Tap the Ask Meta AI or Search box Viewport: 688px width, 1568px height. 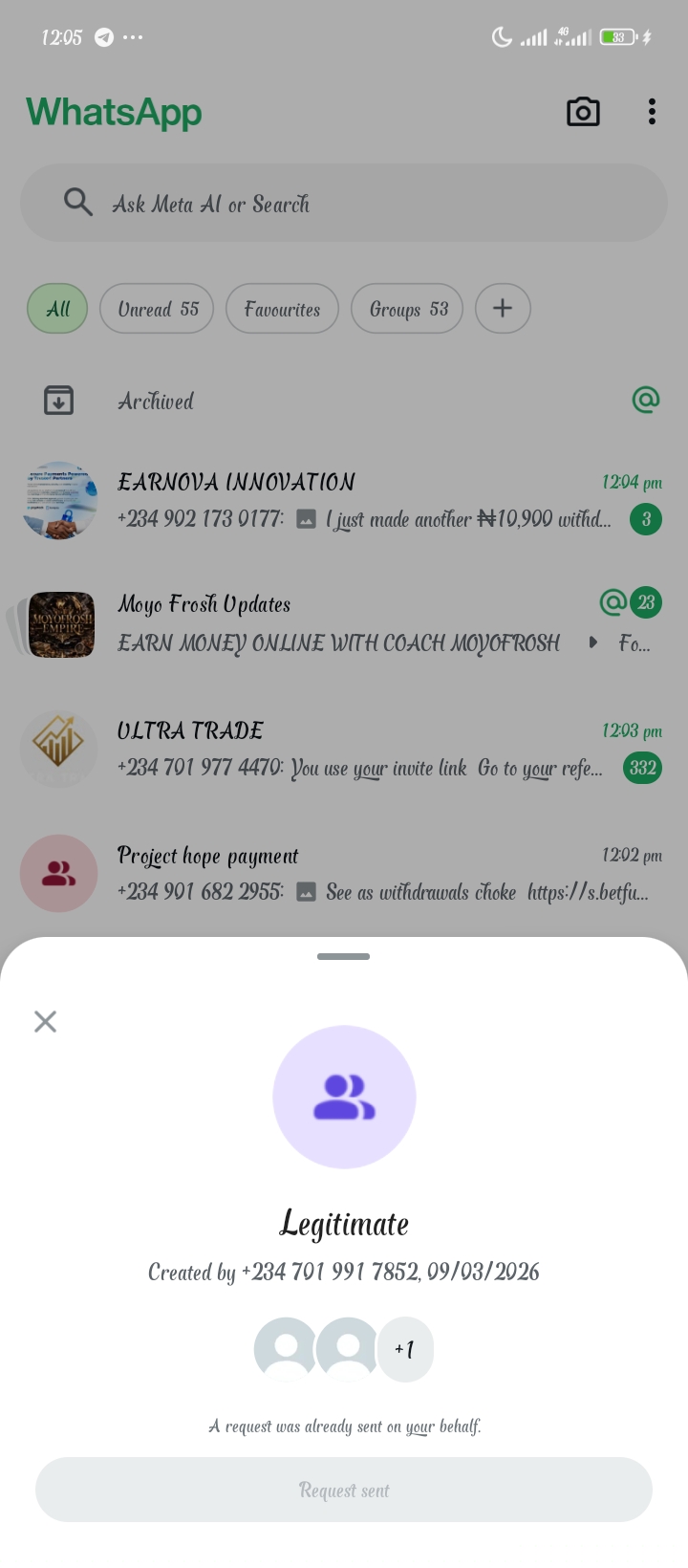click(x=344, y=203)
